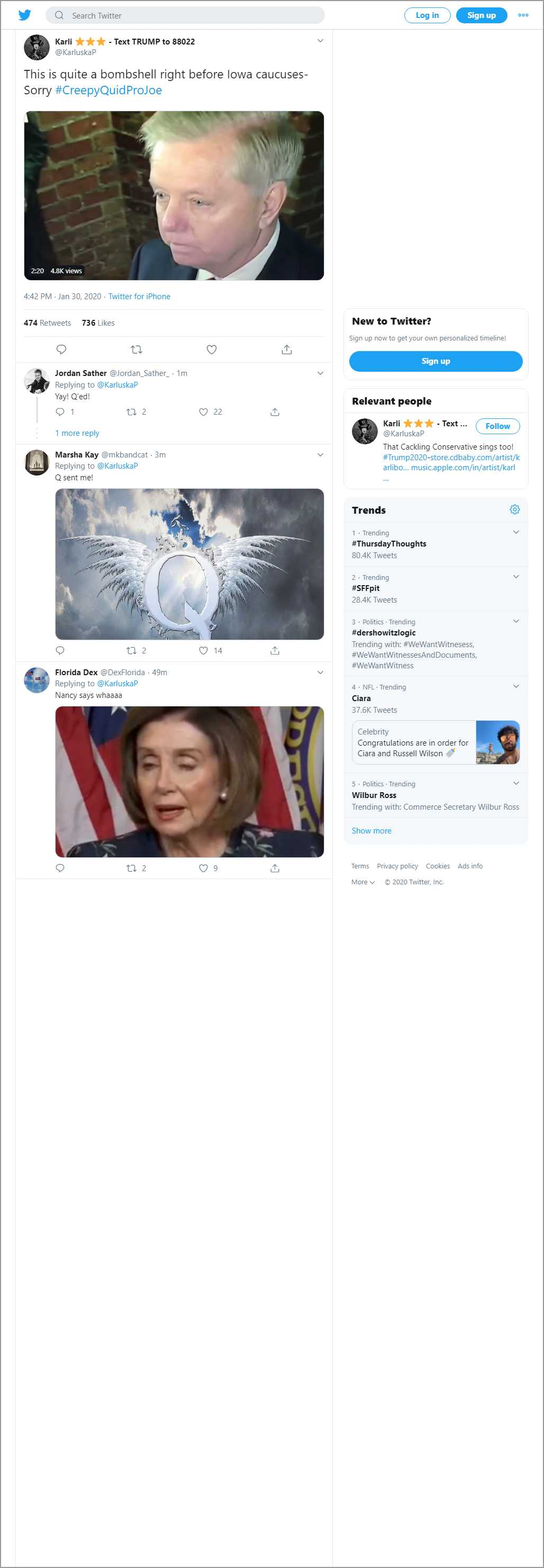Show more trends

click(x=371, y=830)
